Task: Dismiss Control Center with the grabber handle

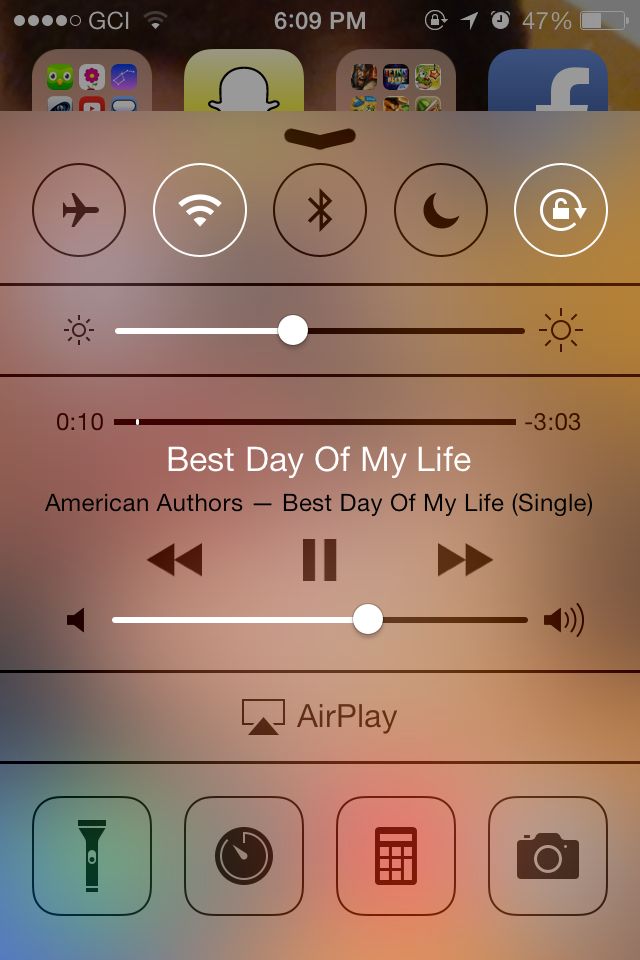Action: click(x=320, y=137)
